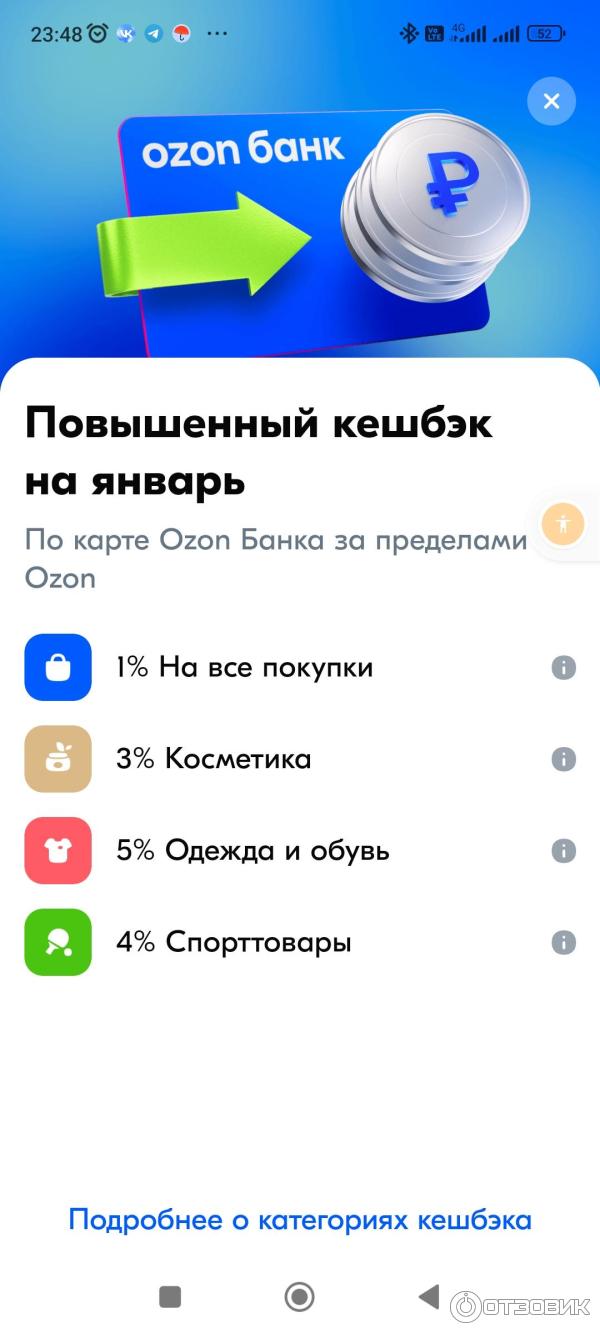The height and width of the screenshot is (1333, 600).
Task: Go to the home screen
Action: click(299, 1297)
